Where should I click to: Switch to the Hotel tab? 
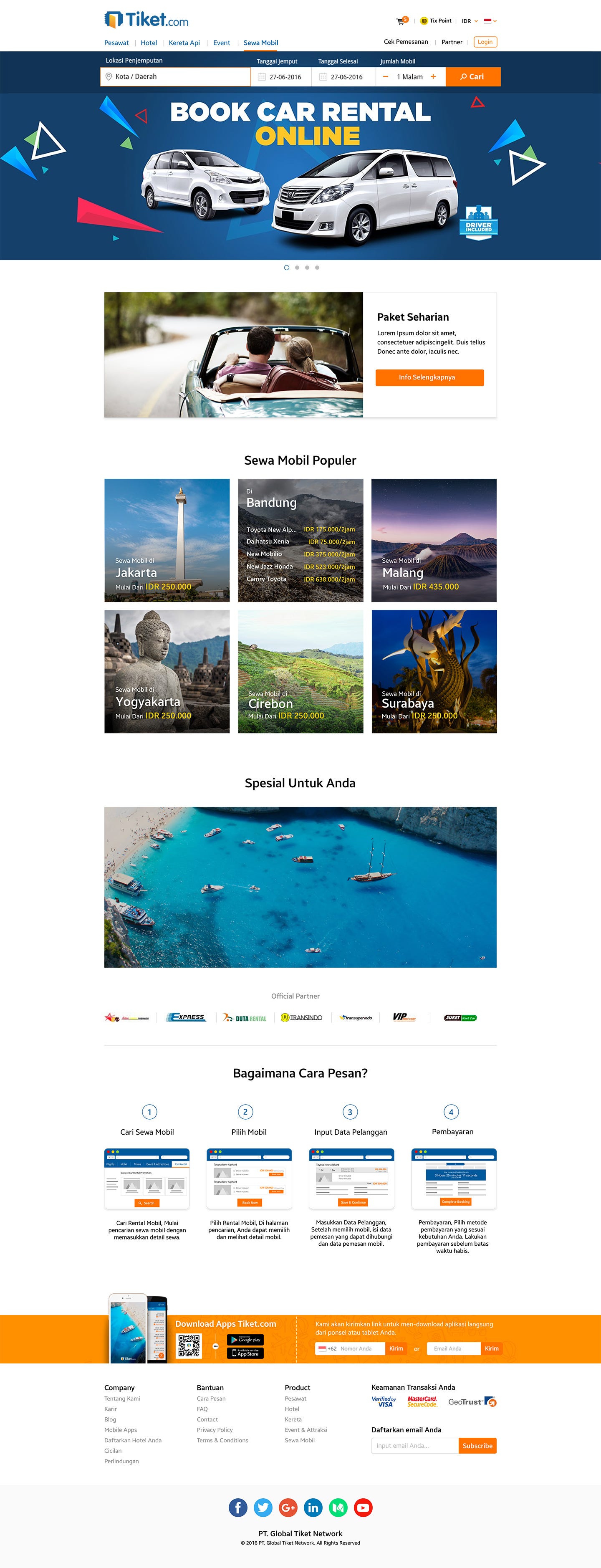pyautogui.click(x=149, y=43)
